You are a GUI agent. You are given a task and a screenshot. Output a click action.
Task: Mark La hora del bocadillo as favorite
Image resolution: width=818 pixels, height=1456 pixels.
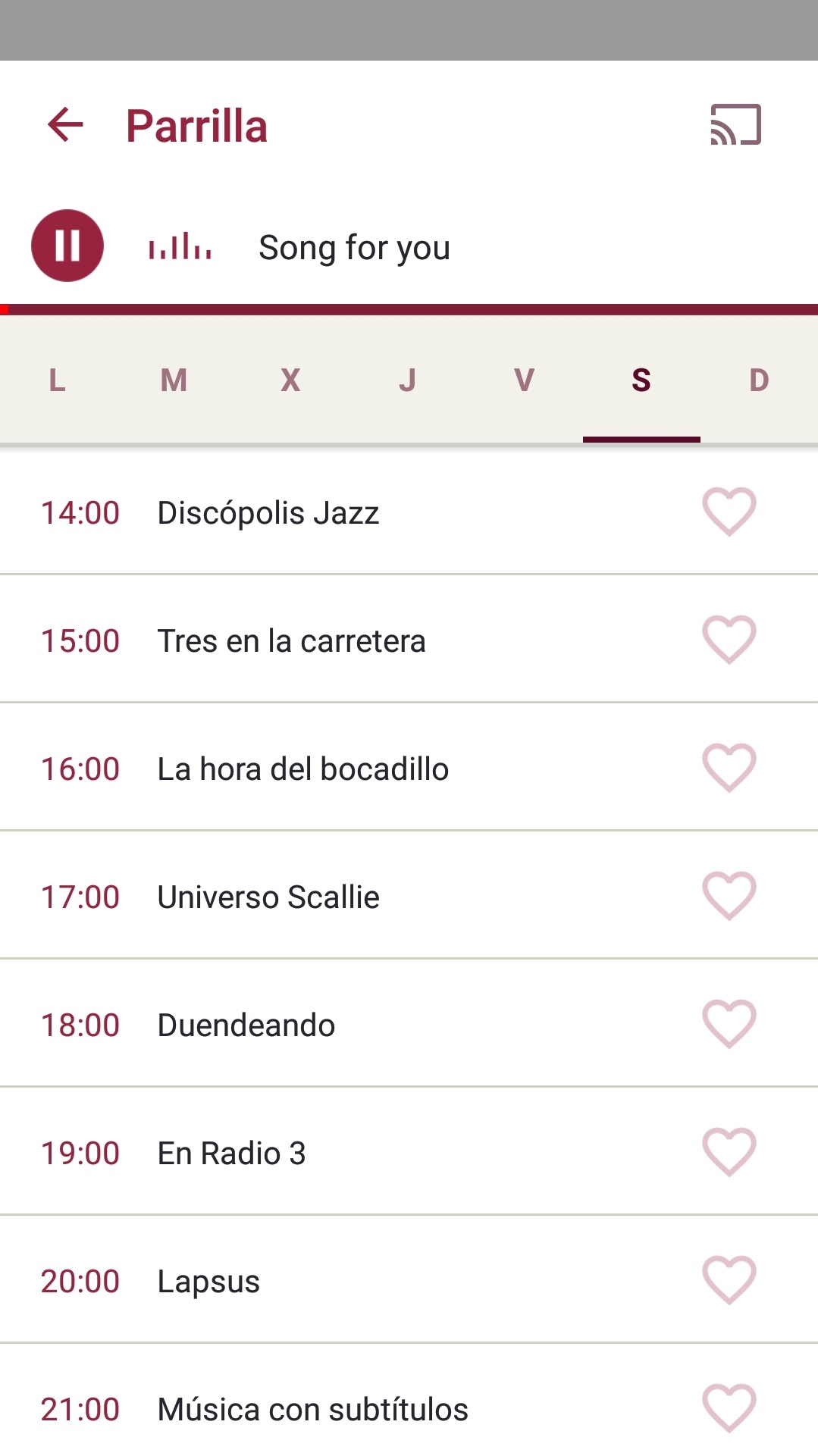click(729, 768)
